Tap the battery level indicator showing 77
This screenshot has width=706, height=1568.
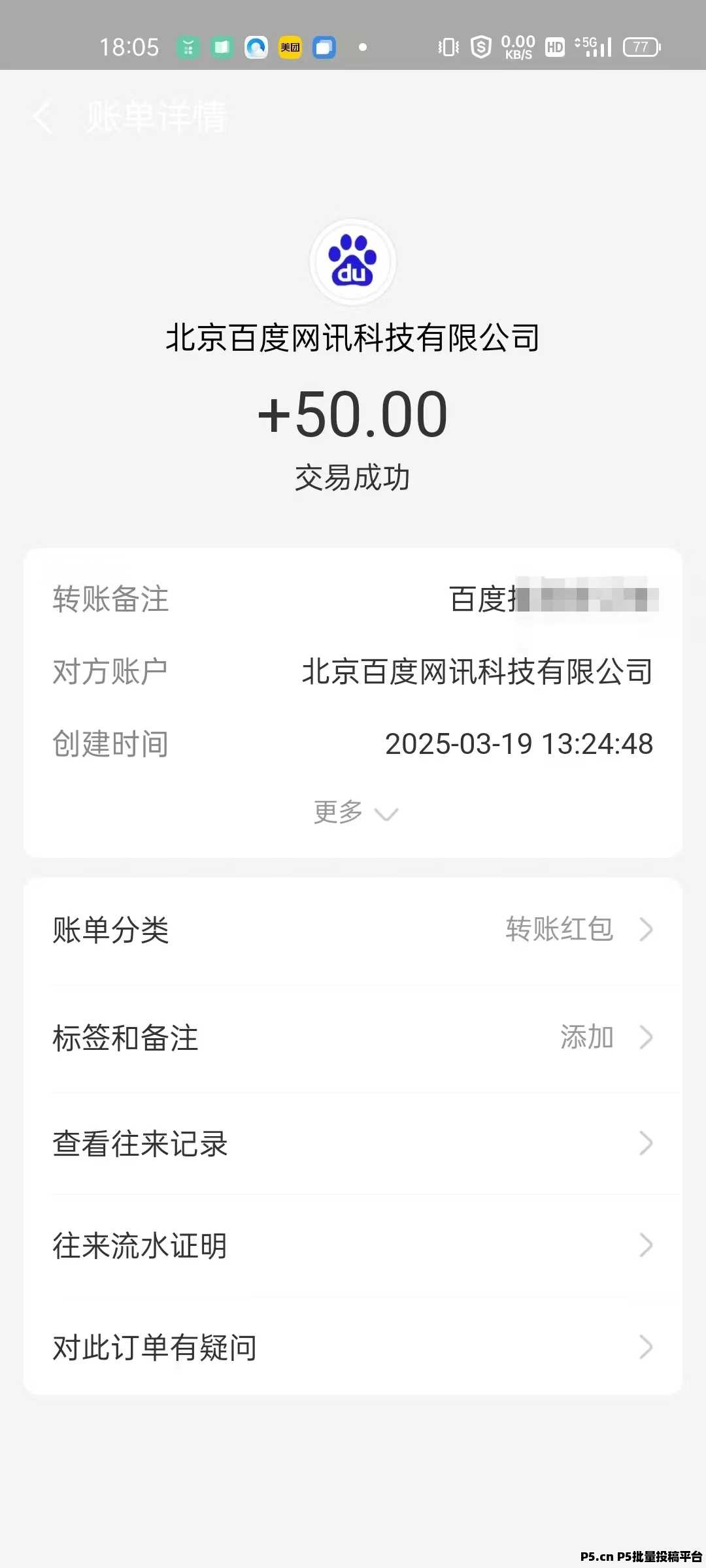click(642, 46)
